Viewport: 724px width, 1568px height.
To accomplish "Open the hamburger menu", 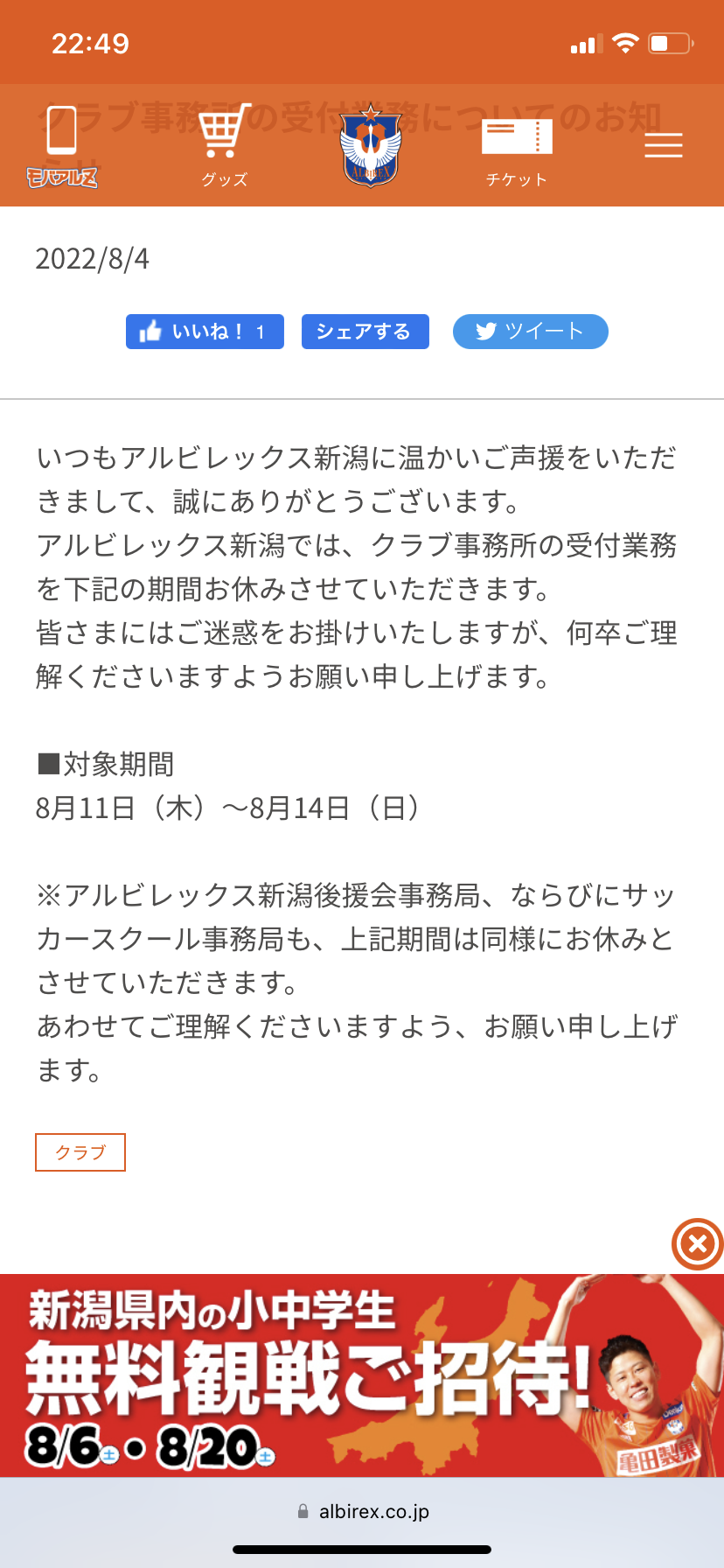I will [x=664, y=145].
